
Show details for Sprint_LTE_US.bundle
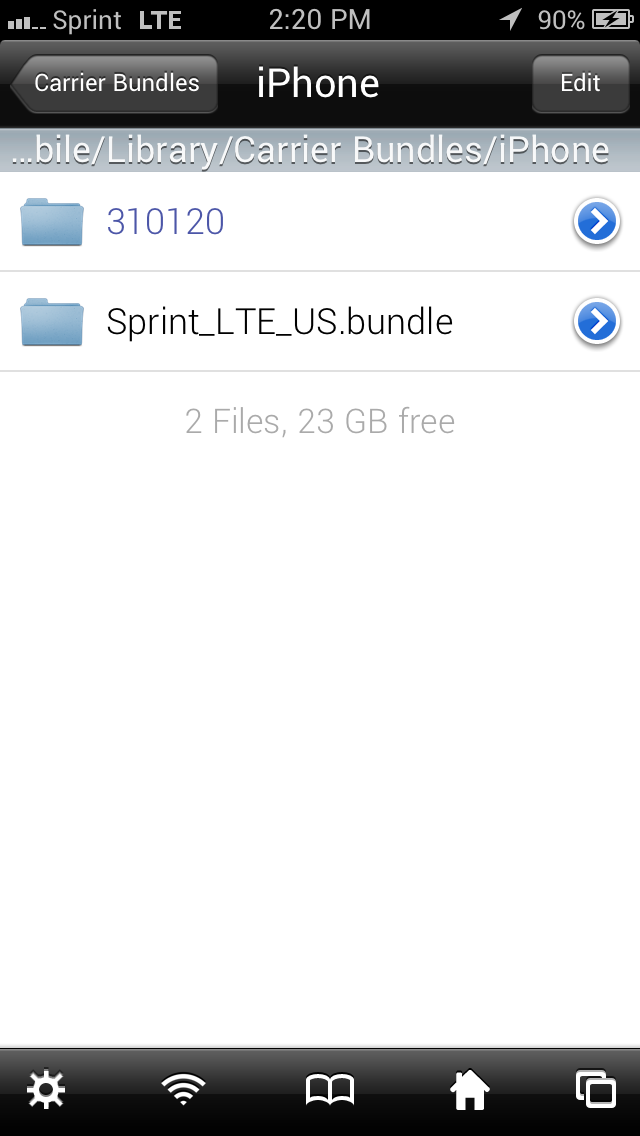pos(597,322)
